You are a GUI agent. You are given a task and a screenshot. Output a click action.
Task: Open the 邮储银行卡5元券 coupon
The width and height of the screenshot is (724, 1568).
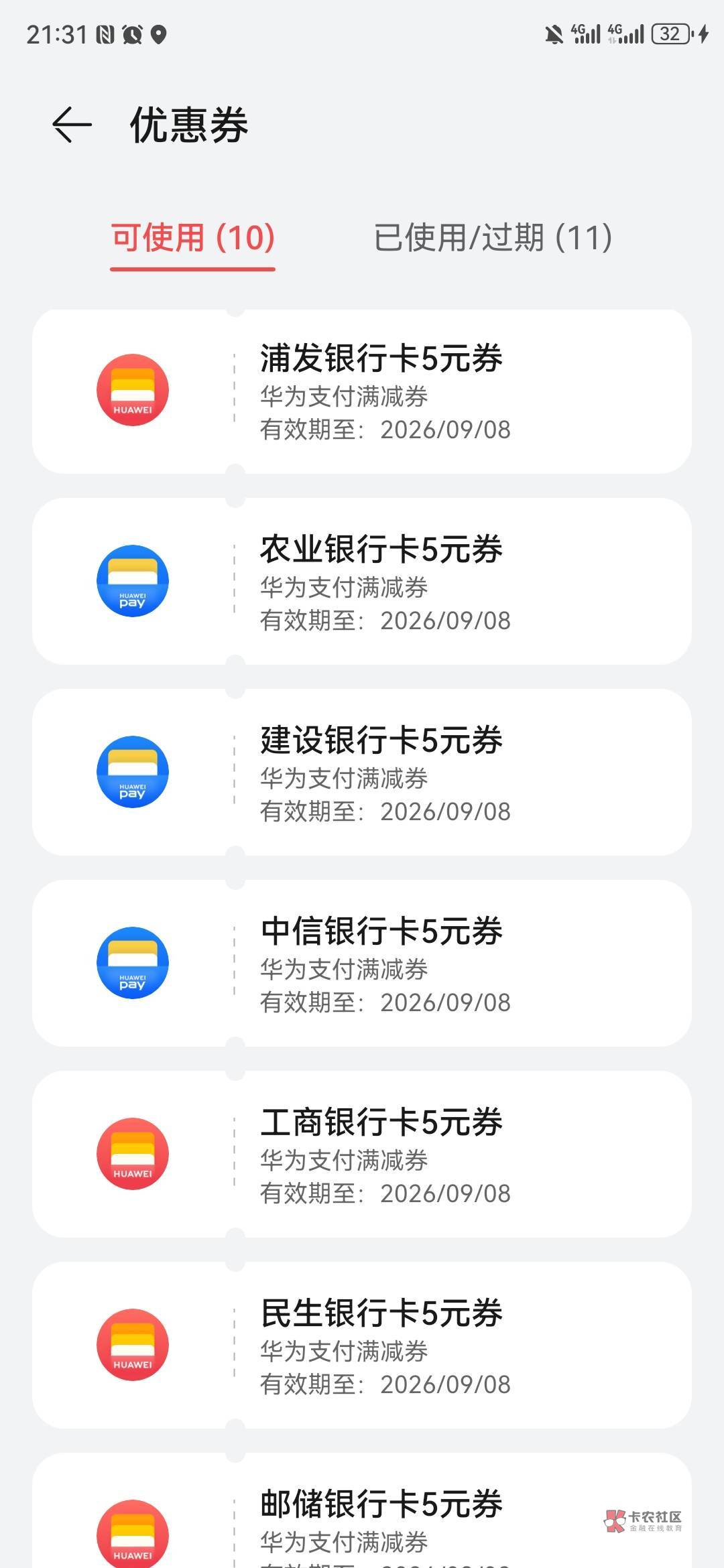(362, 1510)
